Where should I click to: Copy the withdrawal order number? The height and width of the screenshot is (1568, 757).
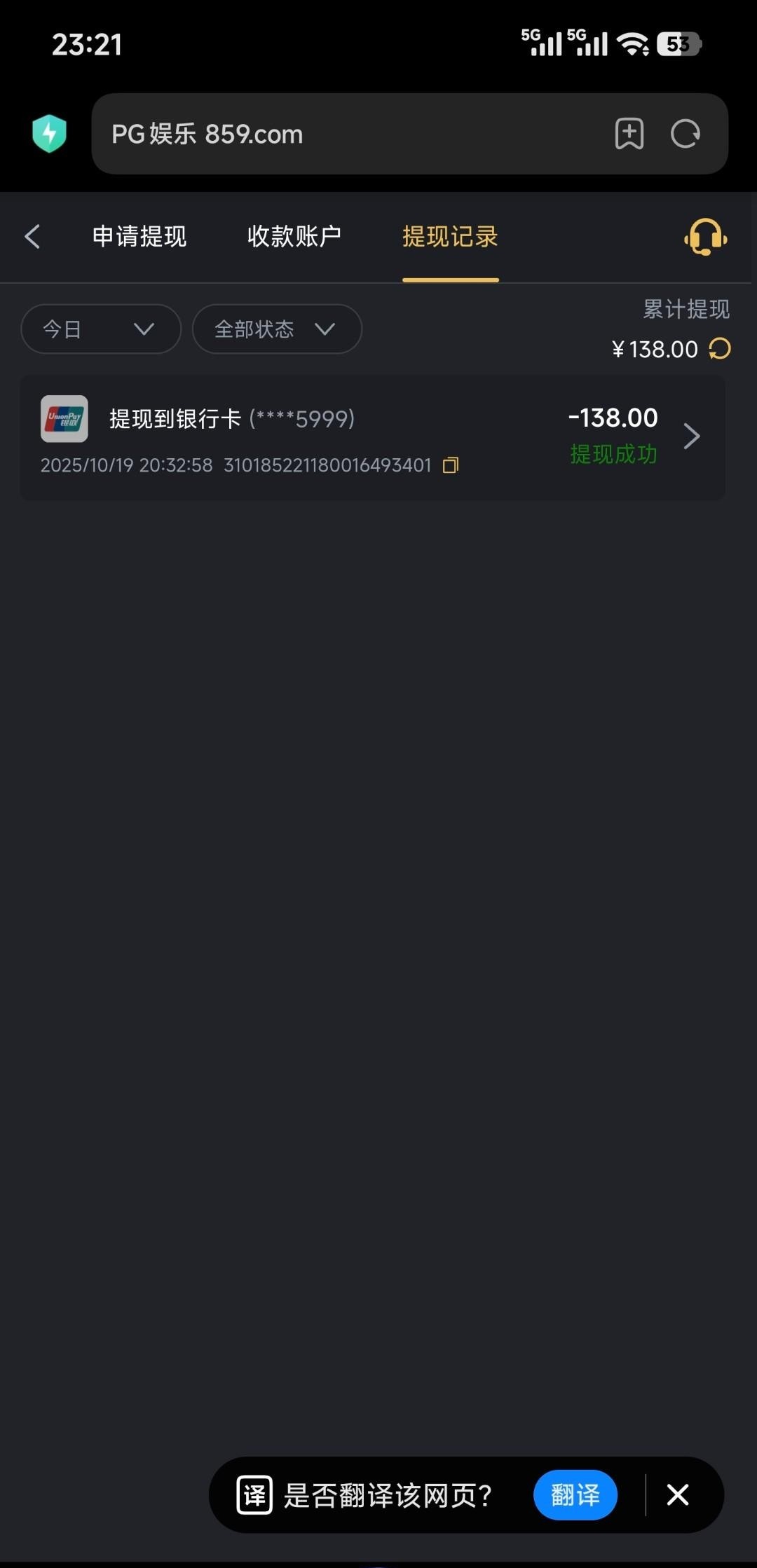pyautogui.click(x=451, y=465)
